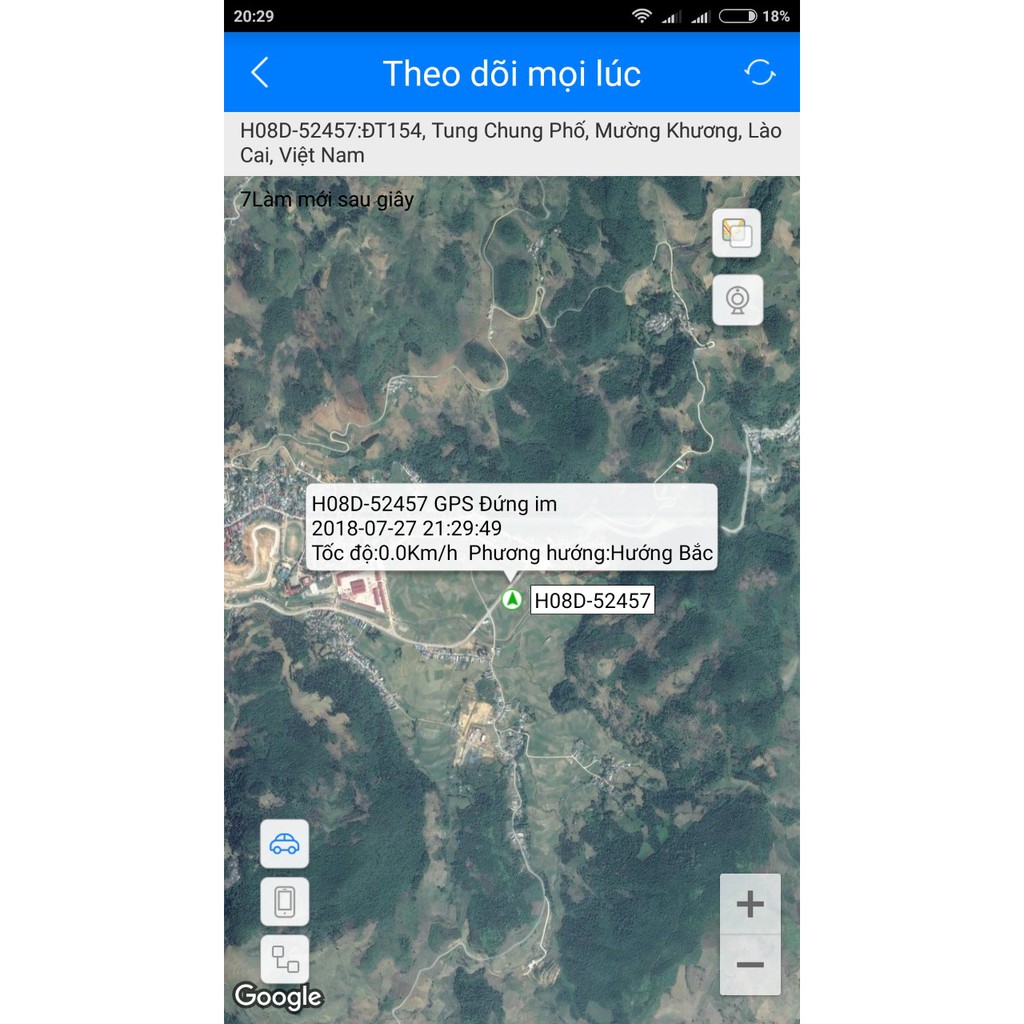
Task: Center map on the car location
Action: [285, 844]
